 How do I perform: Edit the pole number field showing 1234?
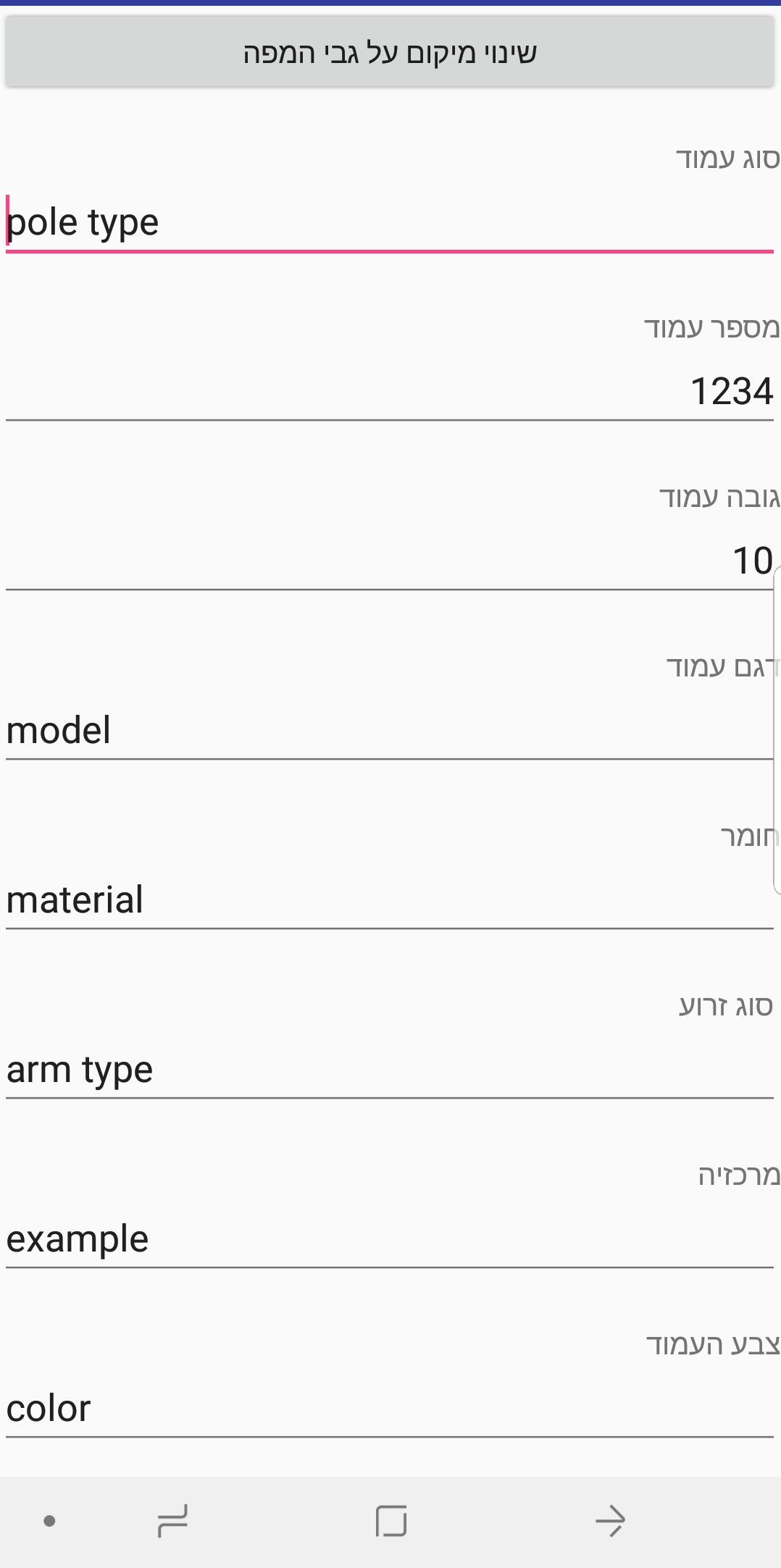pyautogui.click(x=390, y=392)
